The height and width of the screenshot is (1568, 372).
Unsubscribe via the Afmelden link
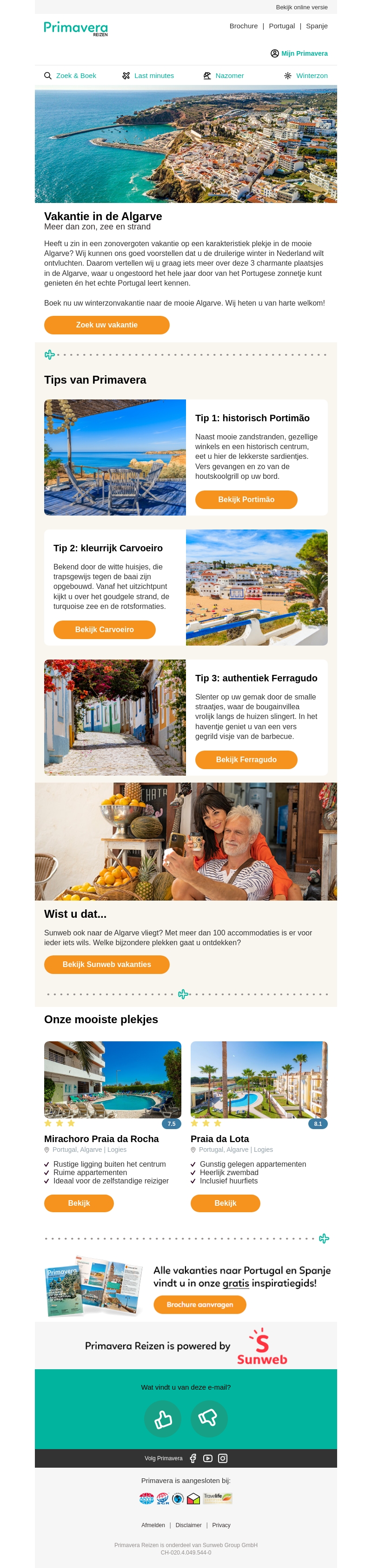coord(153,1525)
